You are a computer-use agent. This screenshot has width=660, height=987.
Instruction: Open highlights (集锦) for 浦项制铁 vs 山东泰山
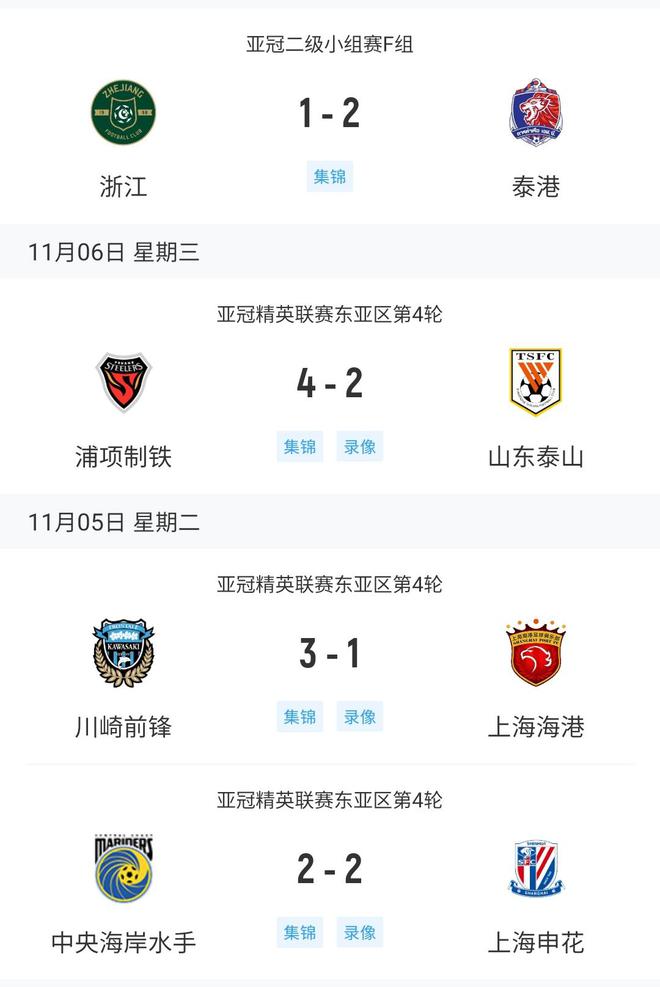(300, 447)
